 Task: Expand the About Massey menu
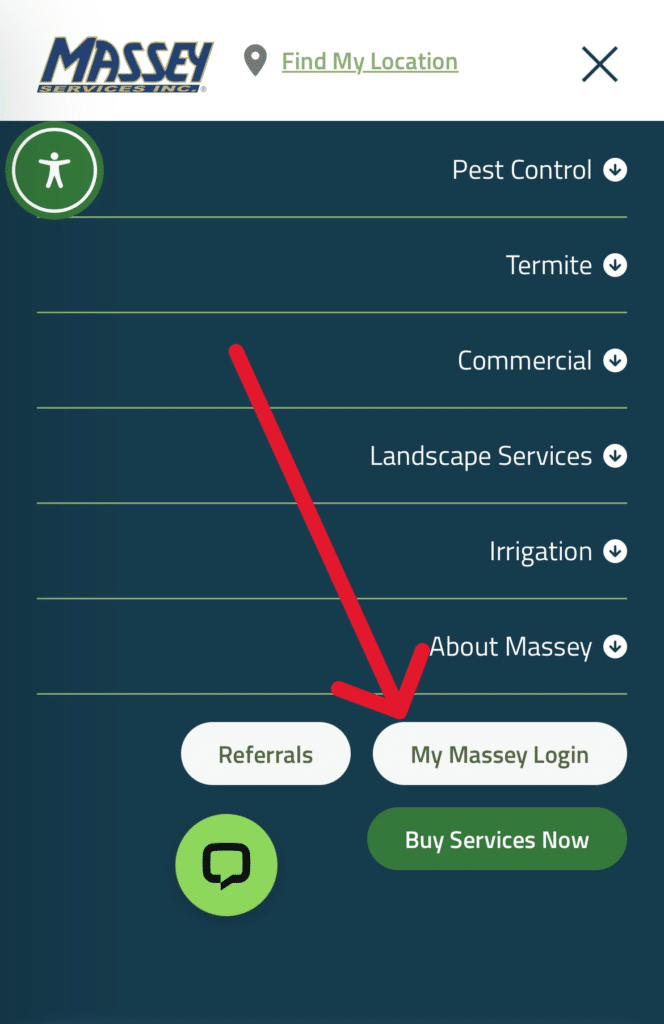point(615,648)
